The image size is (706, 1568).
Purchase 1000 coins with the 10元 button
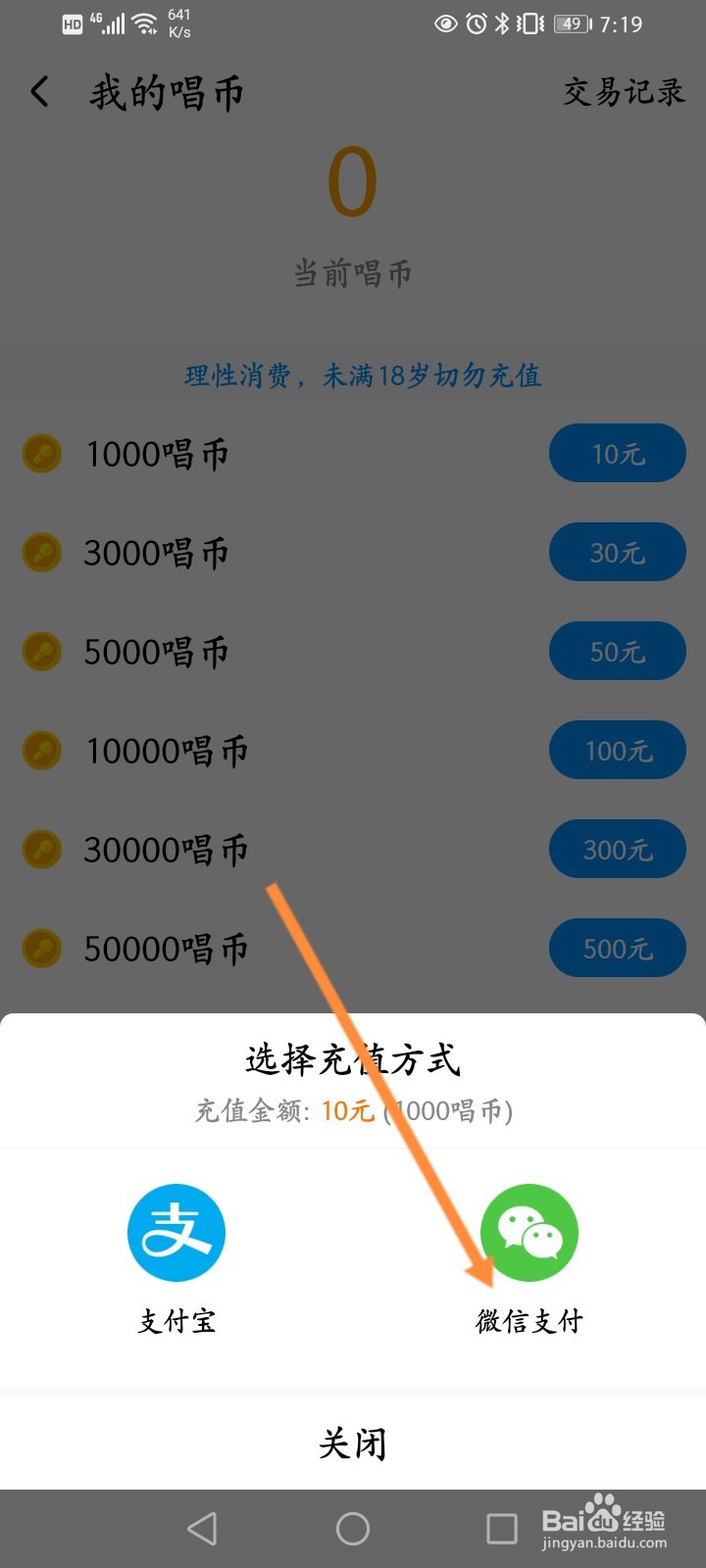click(617, 453)
